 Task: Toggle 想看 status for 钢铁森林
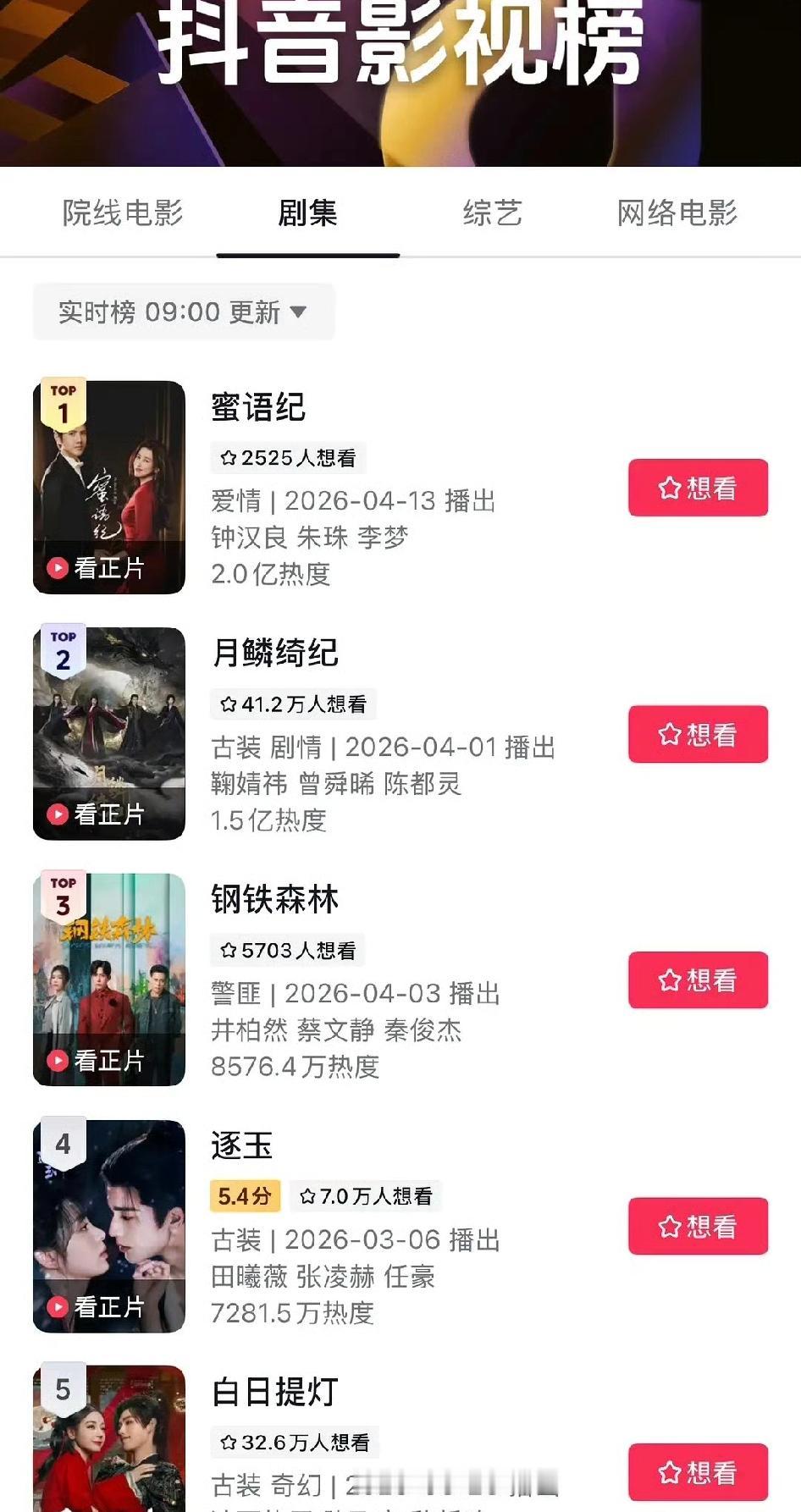pos(698,980)
